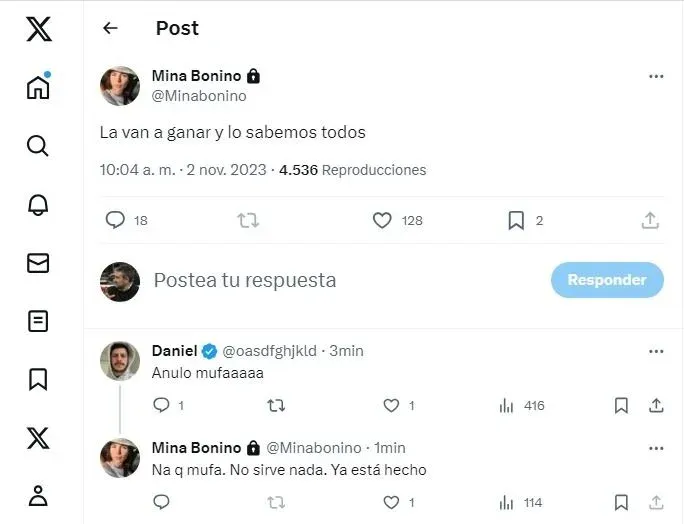This screenshot has height=524, width=684.
Task: Open overflow menu on Daniel's reply
Action: click(656, 351)
